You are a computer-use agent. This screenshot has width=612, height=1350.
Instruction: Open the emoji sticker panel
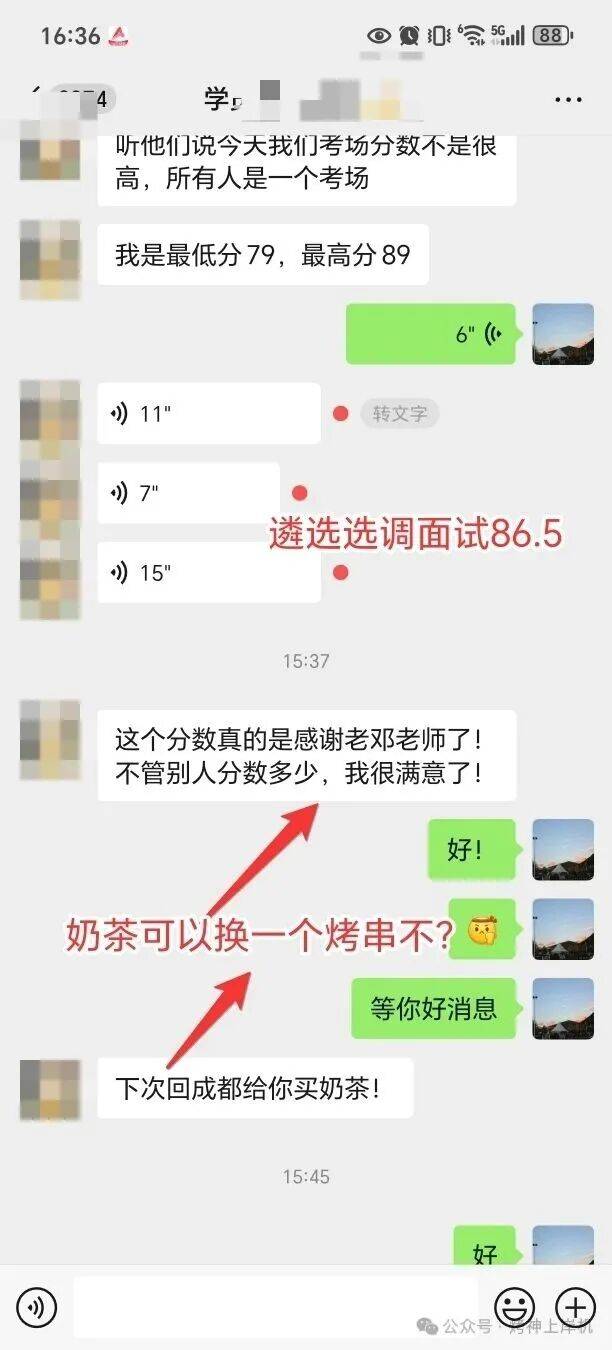(x=515, y=1306)
